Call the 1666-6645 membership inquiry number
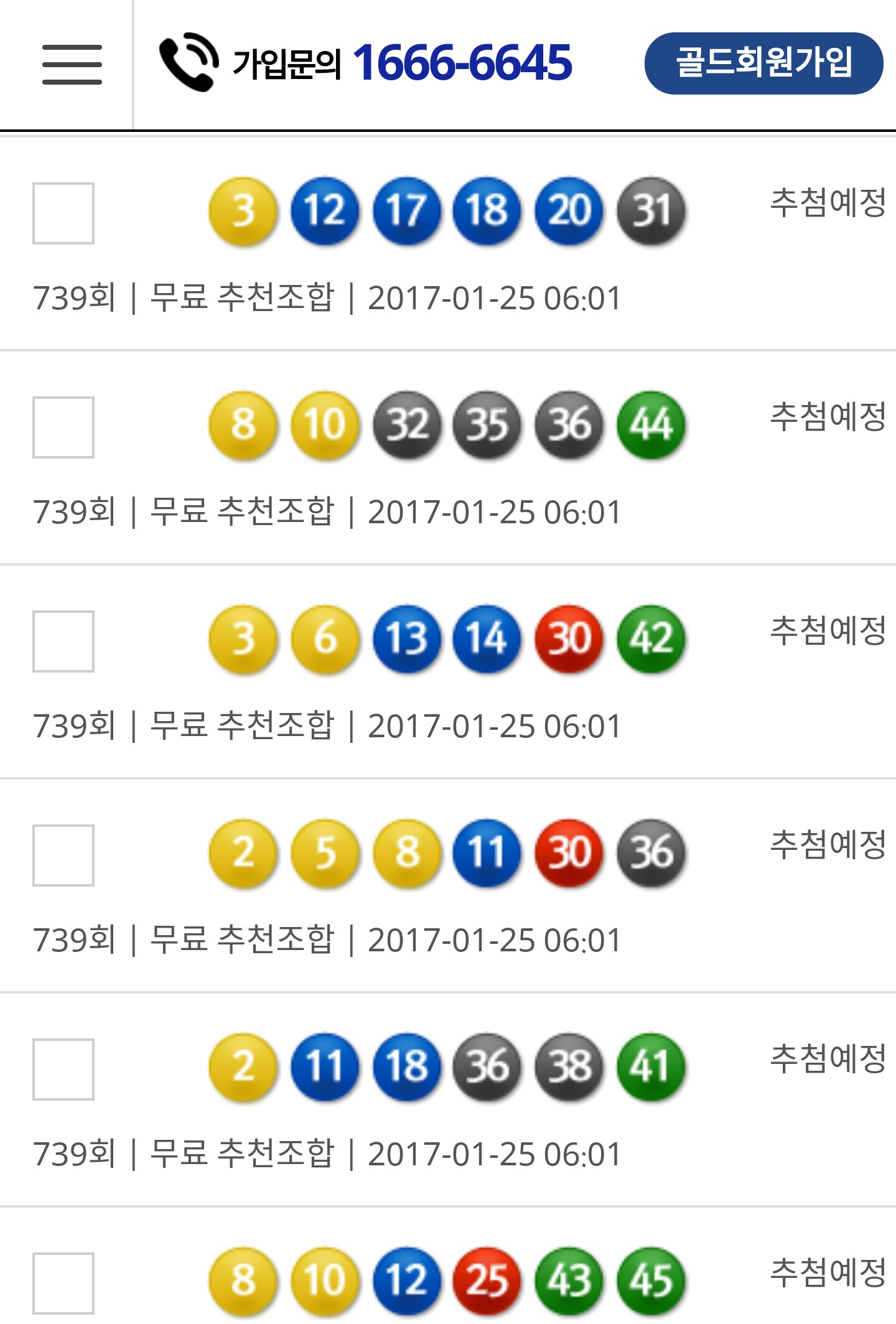896x1324 pixels. (x=461, y=63)
